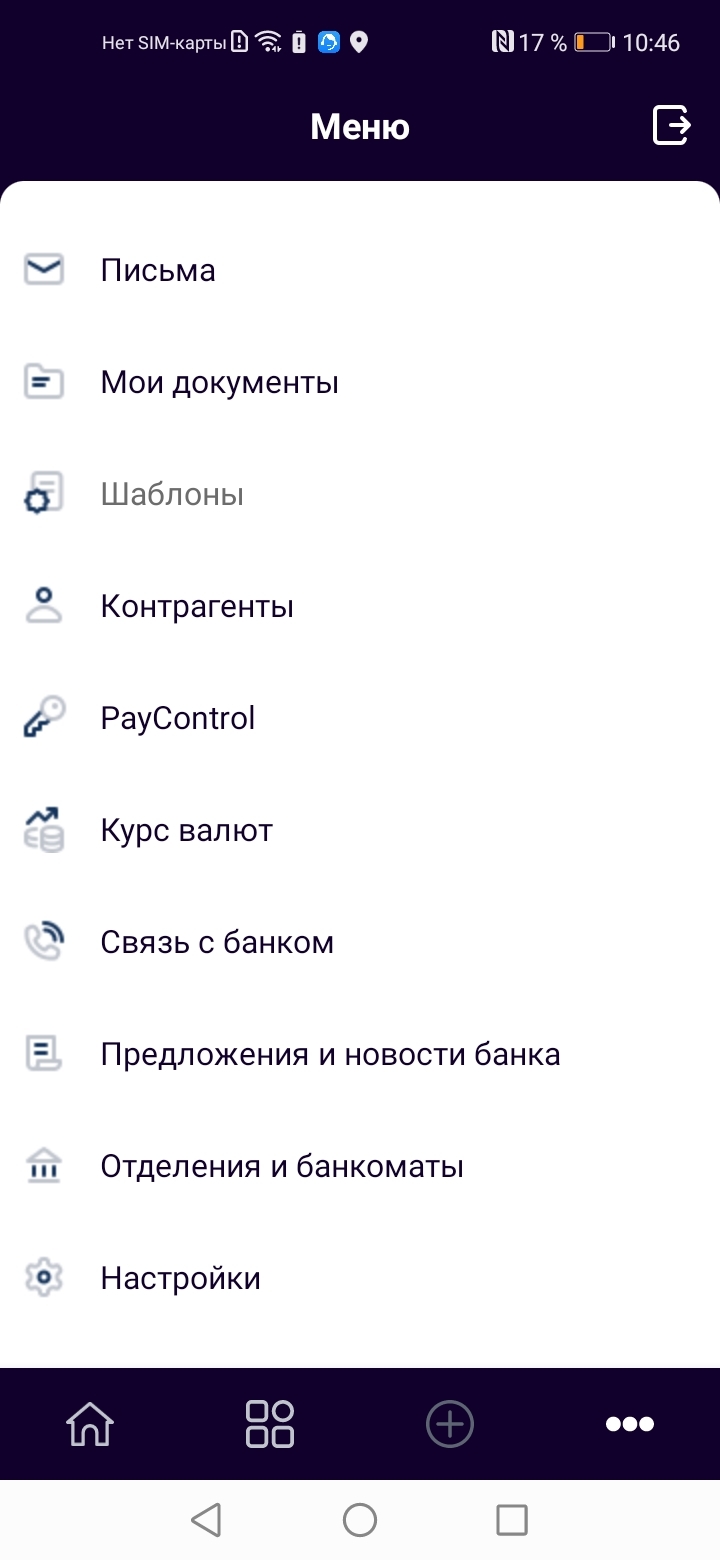Tap the plus tab in the bottom bar
The image size is (720, 1560).
[450, 1424]
